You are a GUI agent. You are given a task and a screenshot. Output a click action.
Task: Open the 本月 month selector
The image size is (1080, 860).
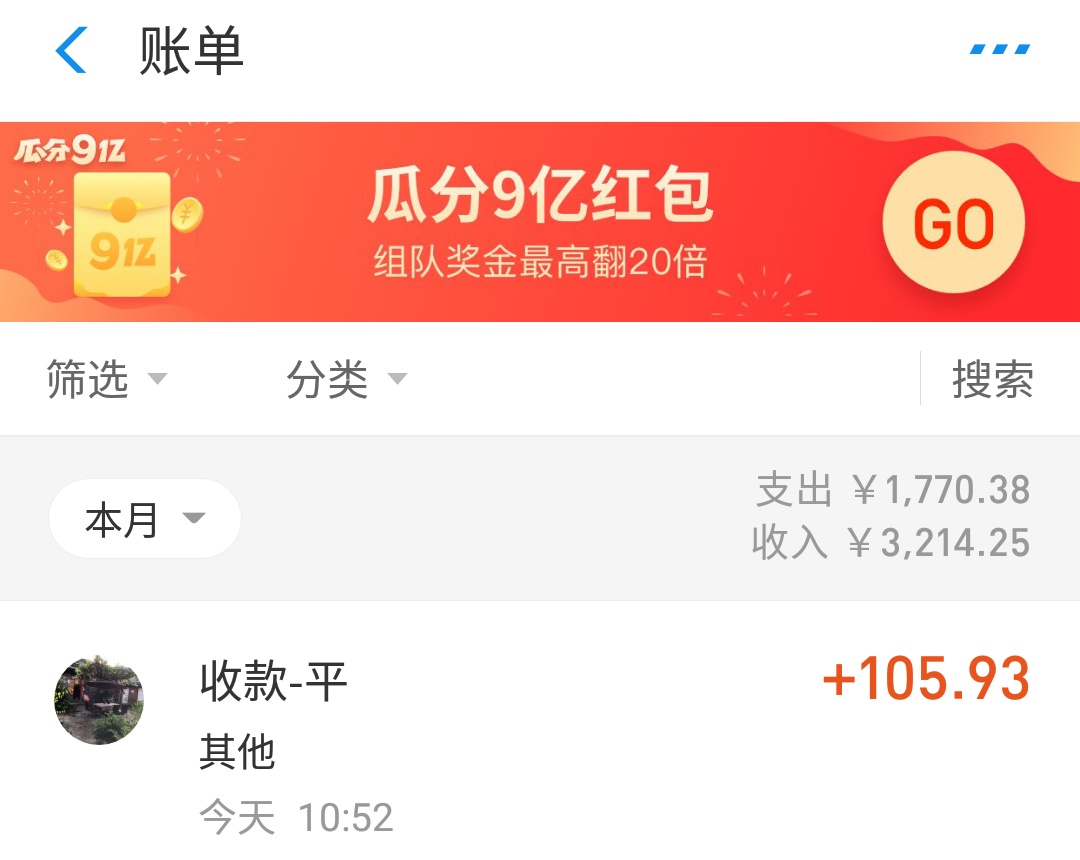click(x=145, y=519)
